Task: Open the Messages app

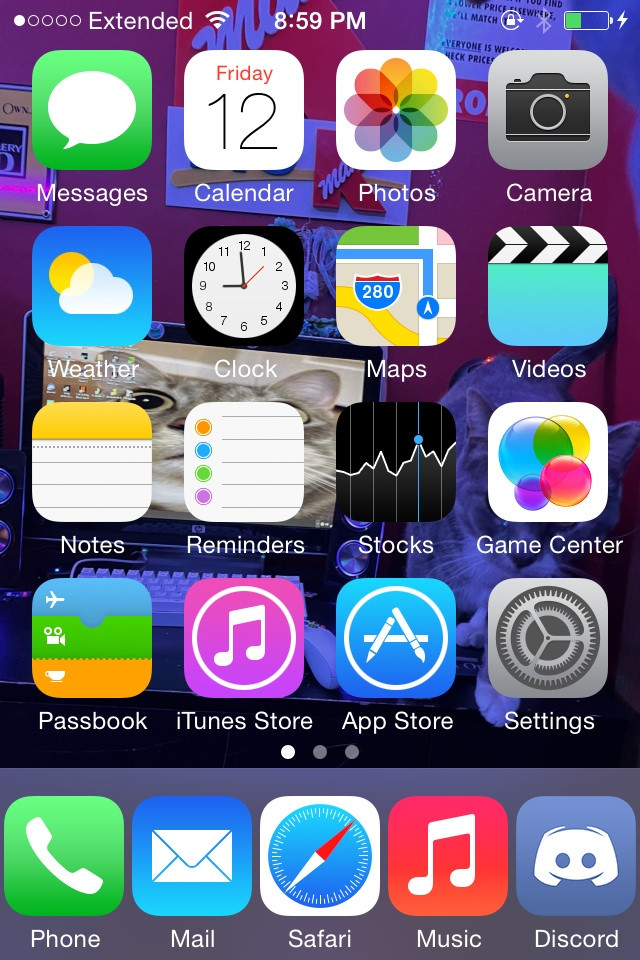Action: click(92, 110)
